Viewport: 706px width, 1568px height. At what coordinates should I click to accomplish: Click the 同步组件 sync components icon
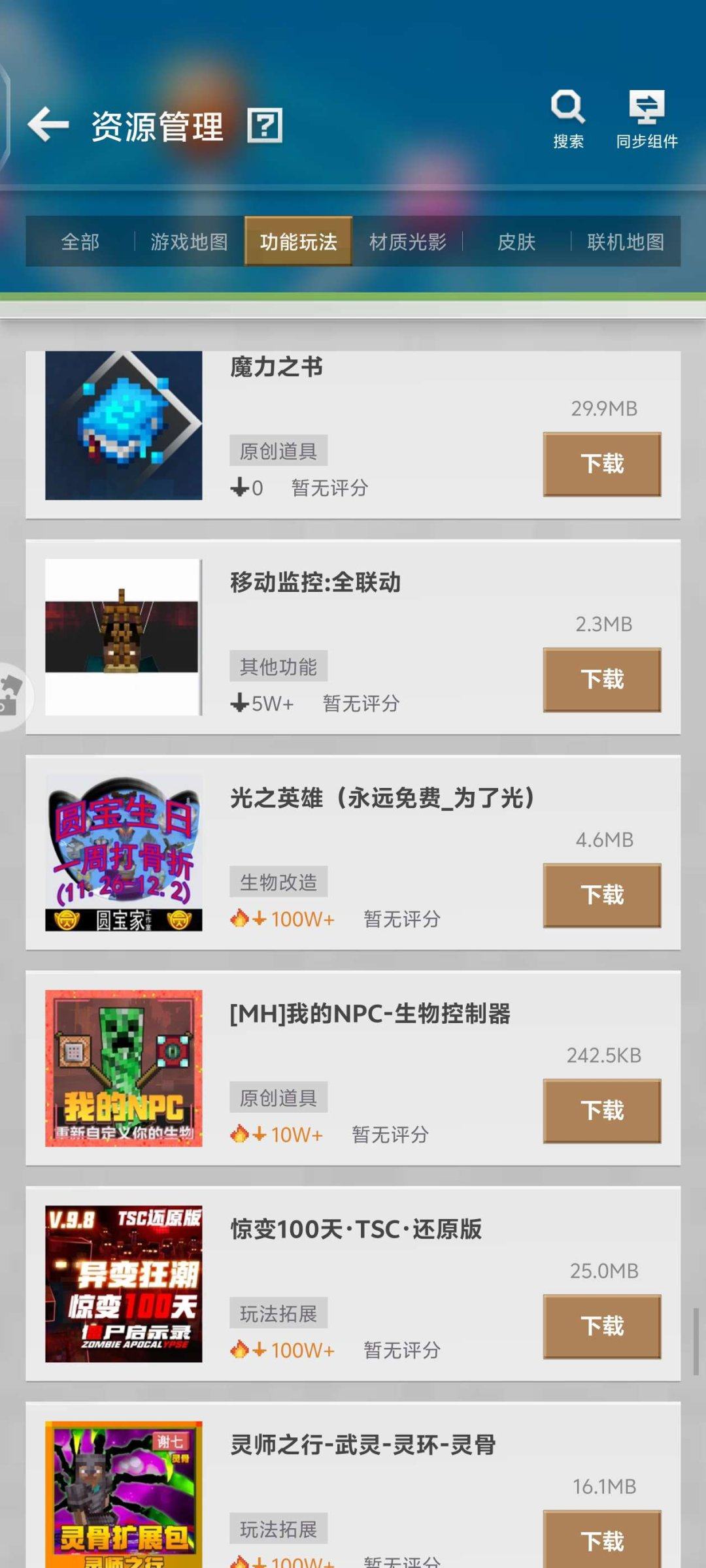(x=647, y=109)
